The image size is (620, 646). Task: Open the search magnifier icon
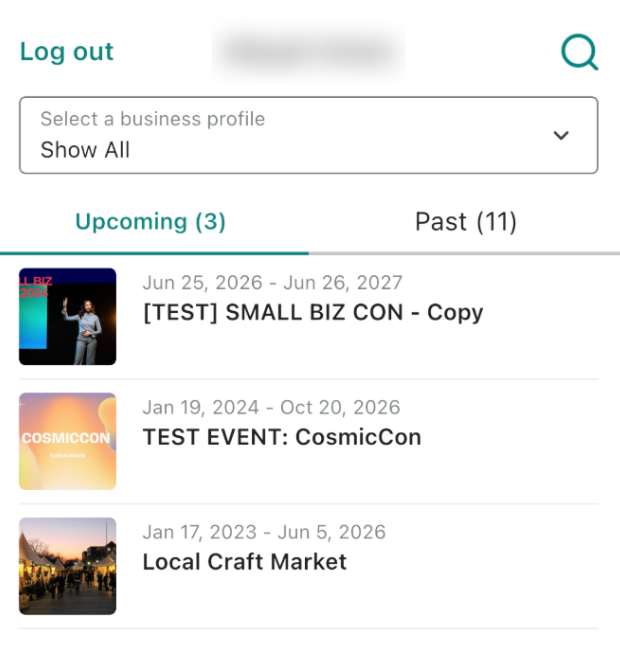coord(579,52)
